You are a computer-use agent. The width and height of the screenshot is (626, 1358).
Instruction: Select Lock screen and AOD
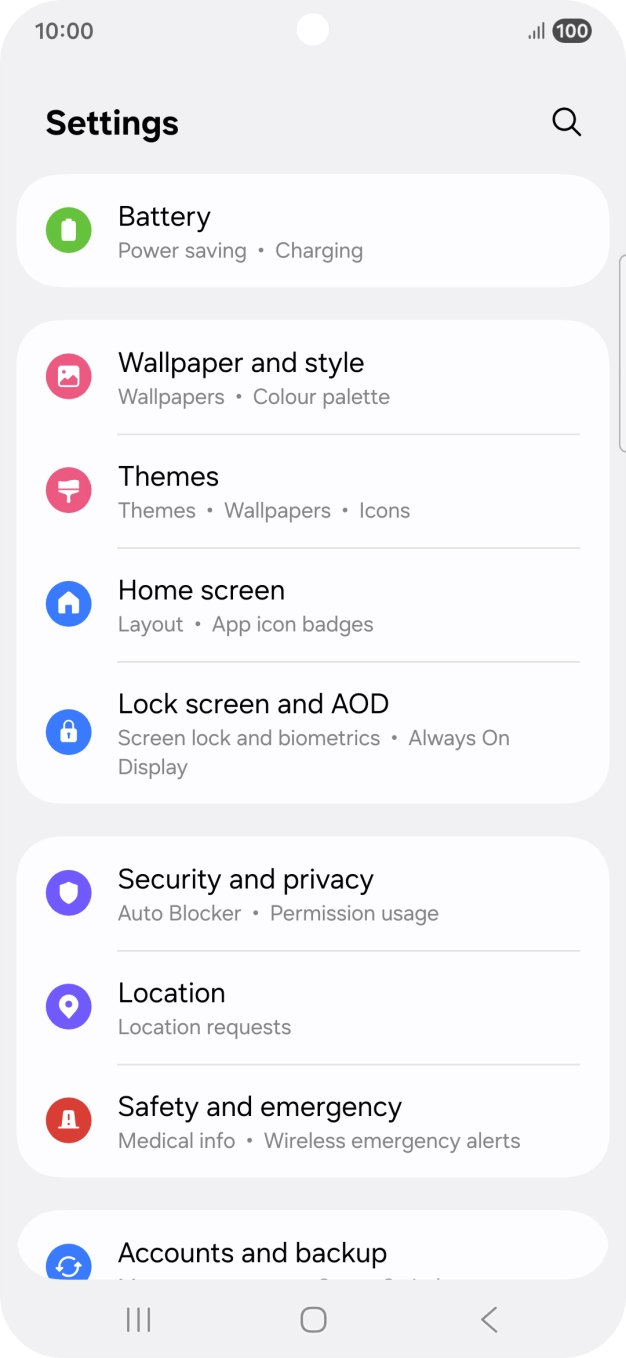[313, 733]
